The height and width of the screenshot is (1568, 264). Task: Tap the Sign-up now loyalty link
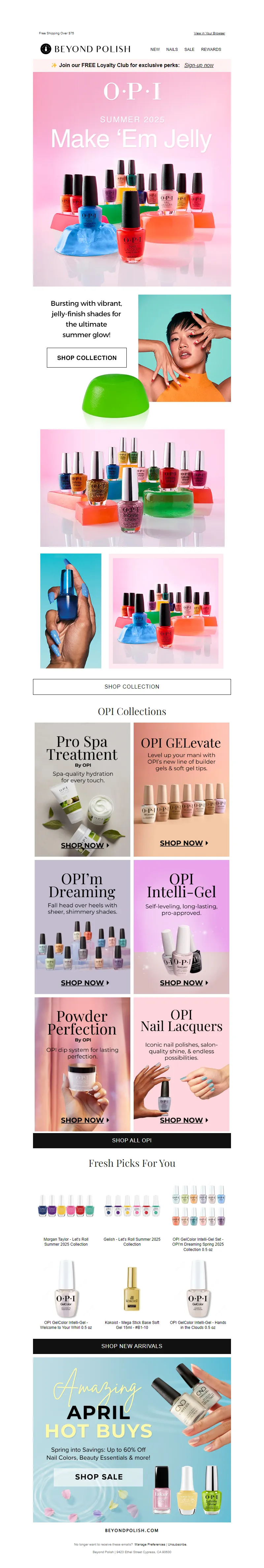tap(199, 65)
